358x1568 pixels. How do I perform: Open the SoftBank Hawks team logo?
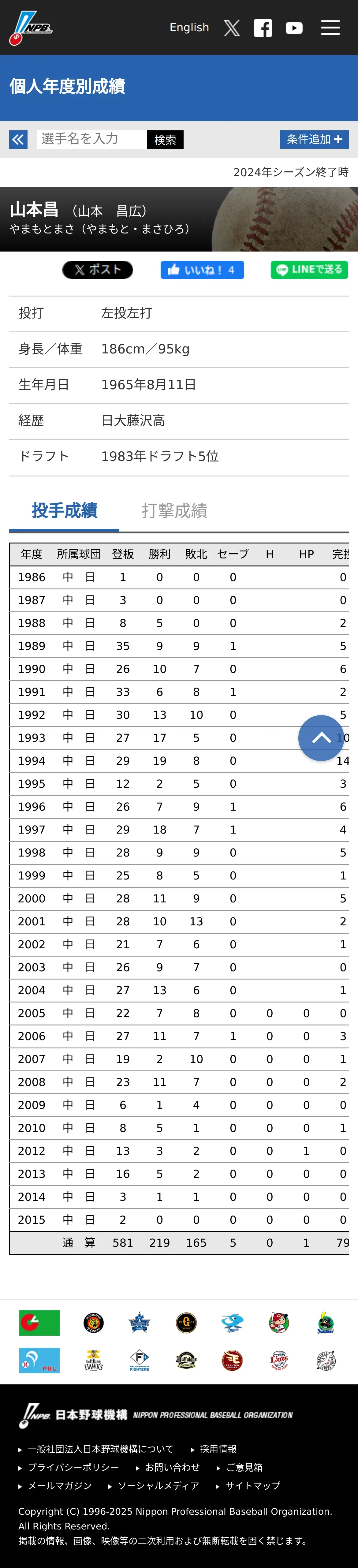[x=93, y=1361]
